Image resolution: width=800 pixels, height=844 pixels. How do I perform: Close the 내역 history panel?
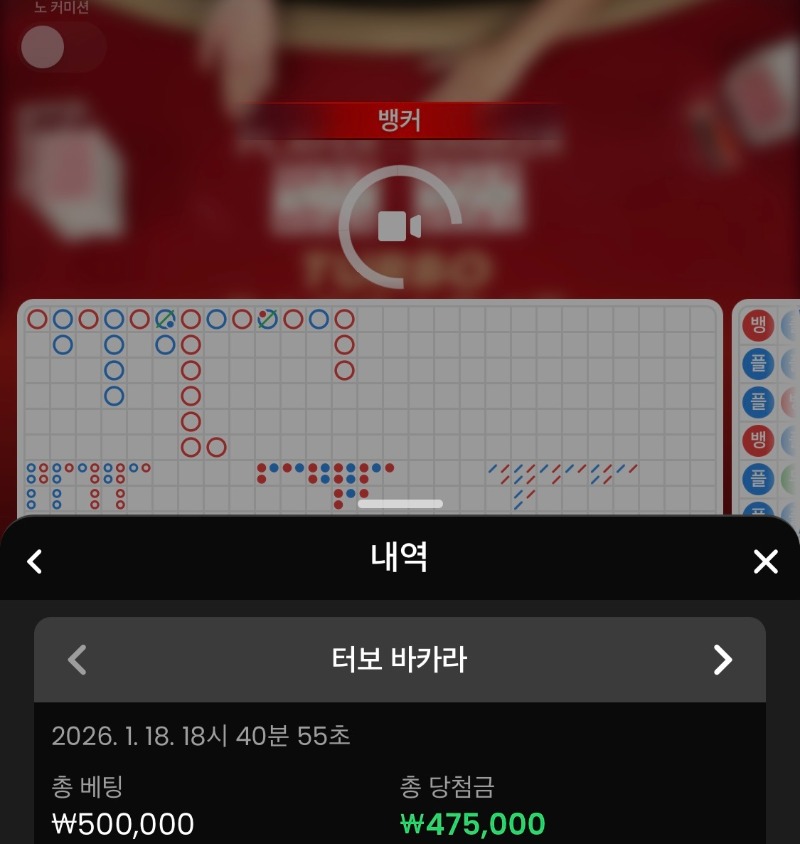click(765, 561)
